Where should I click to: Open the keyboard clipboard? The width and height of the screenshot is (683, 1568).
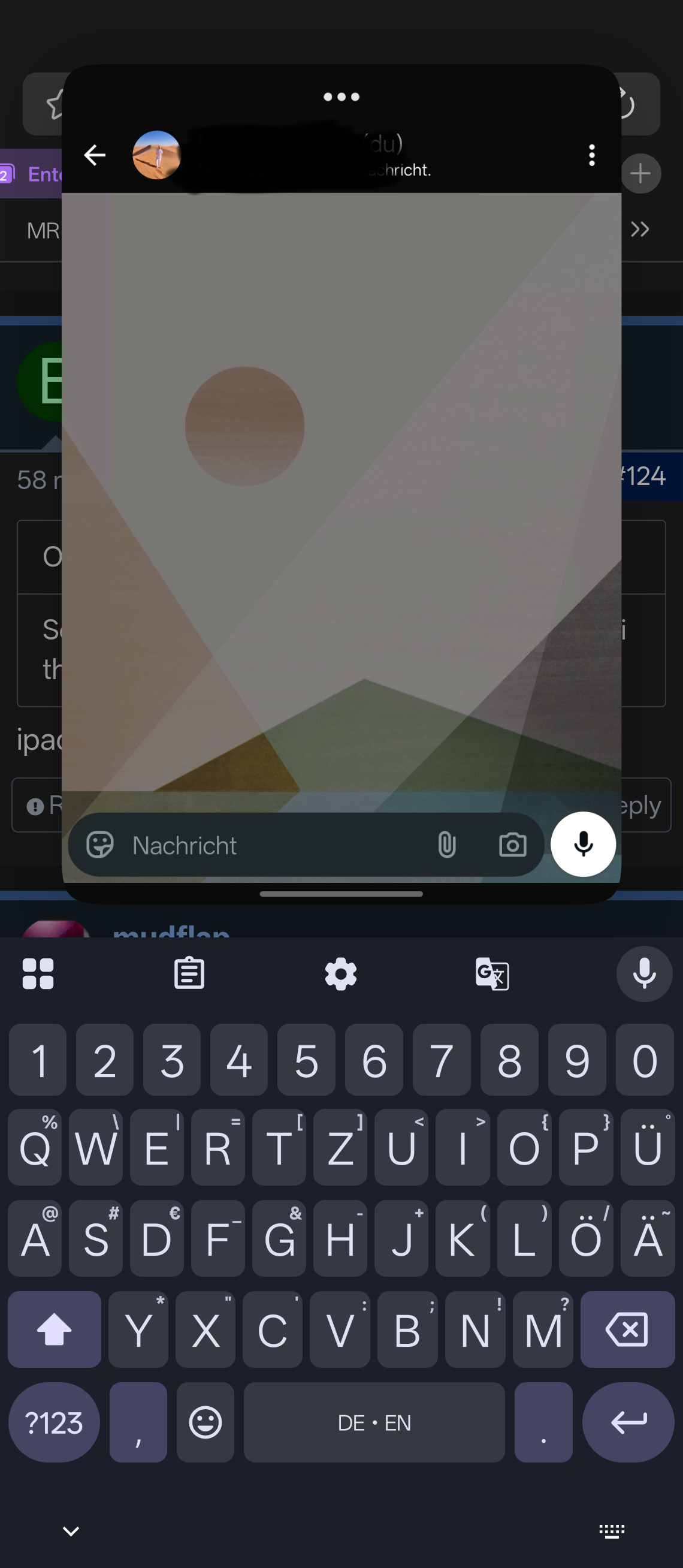click(x=189, y=973)
